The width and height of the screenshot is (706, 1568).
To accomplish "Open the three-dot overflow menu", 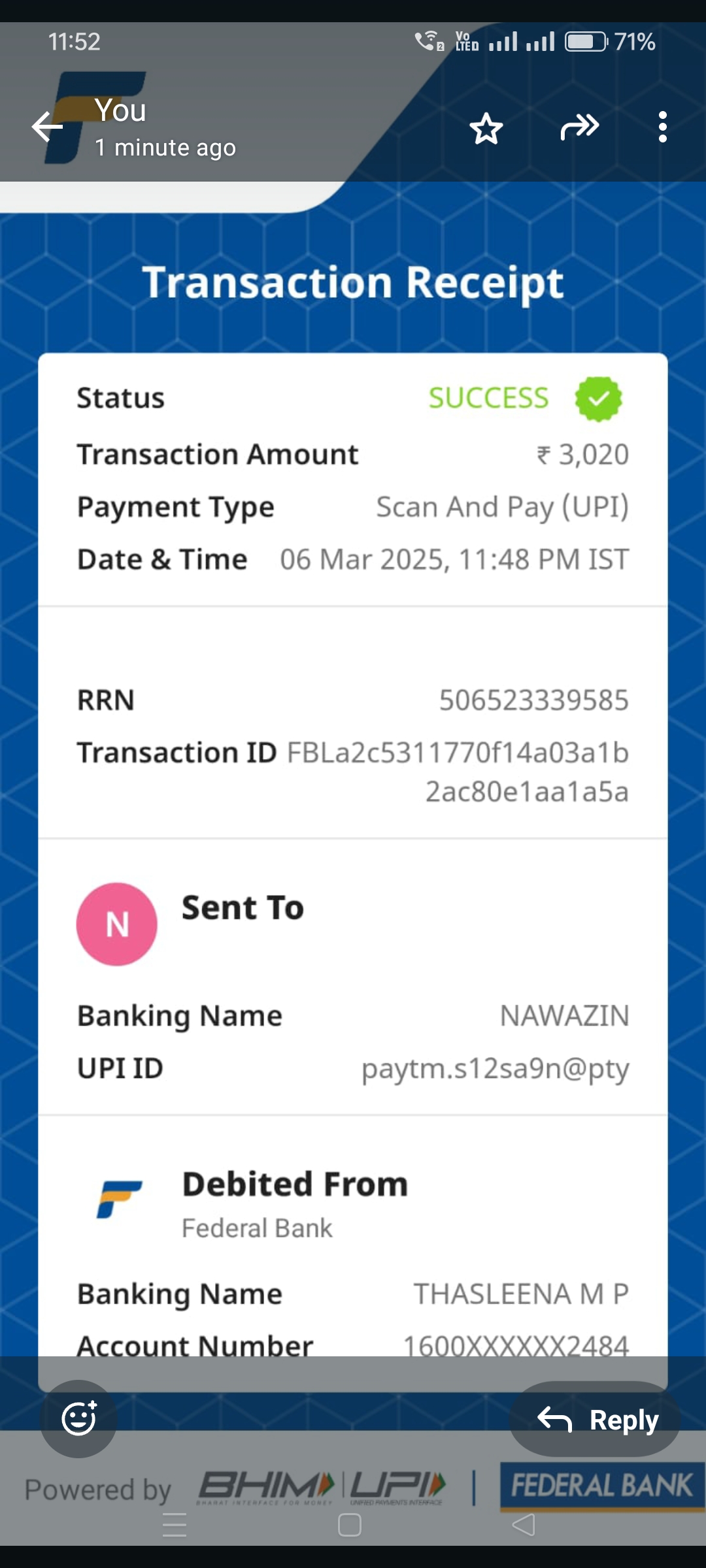I will [x=662, y=127].
